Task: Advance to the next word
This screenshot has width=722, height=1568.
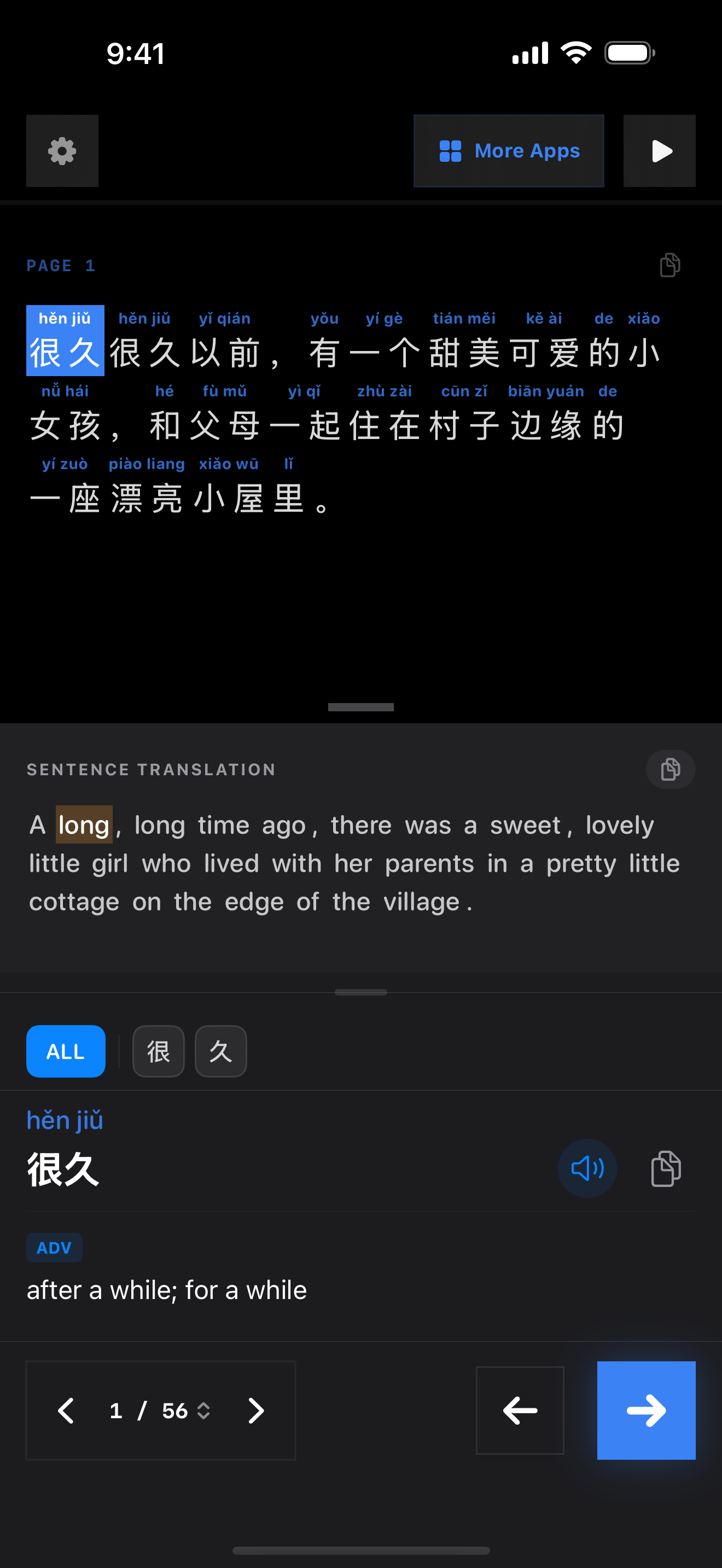Action: point(646,1411)
